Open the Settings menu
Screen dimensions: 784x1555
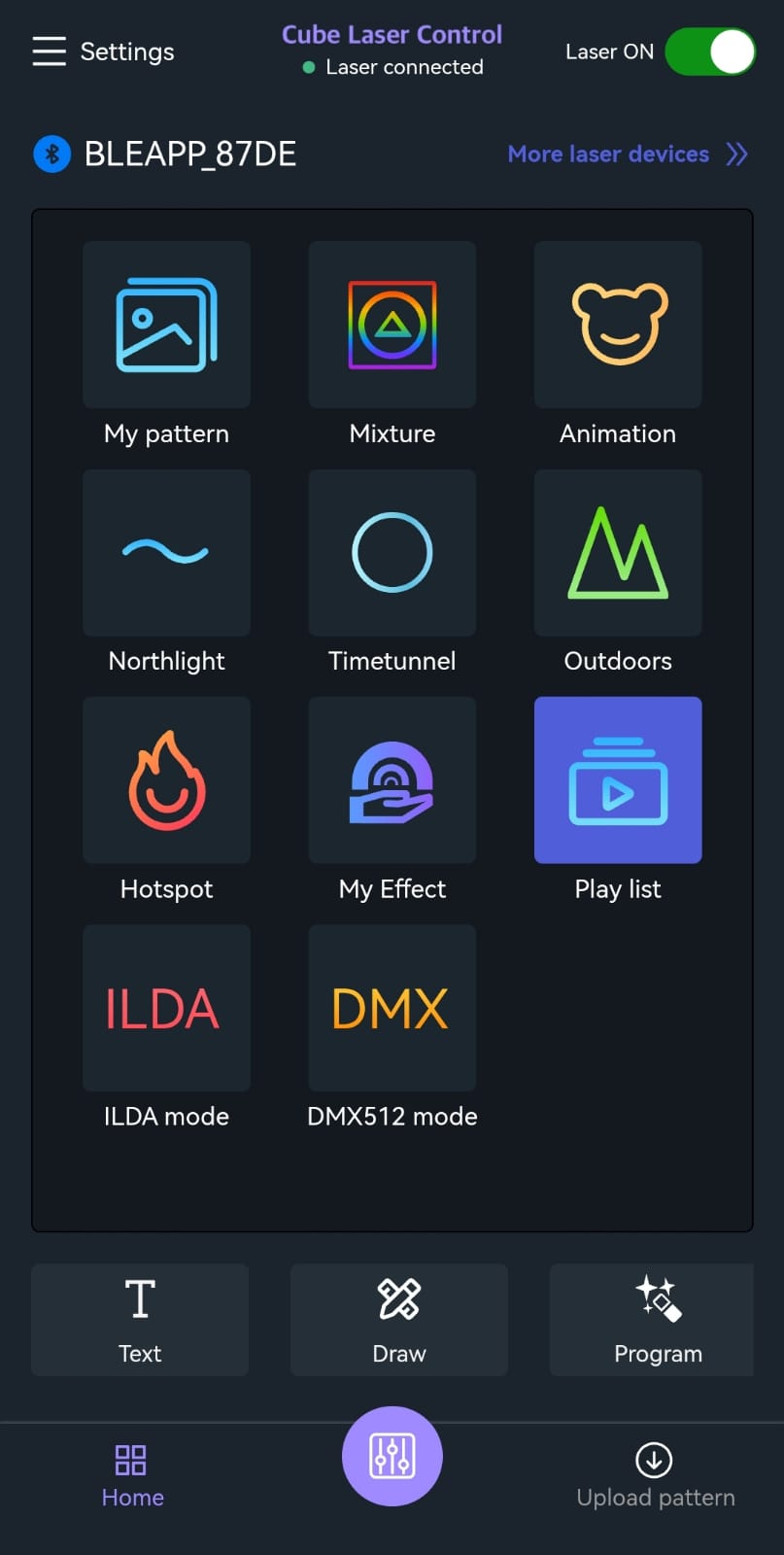pos(103,52)
